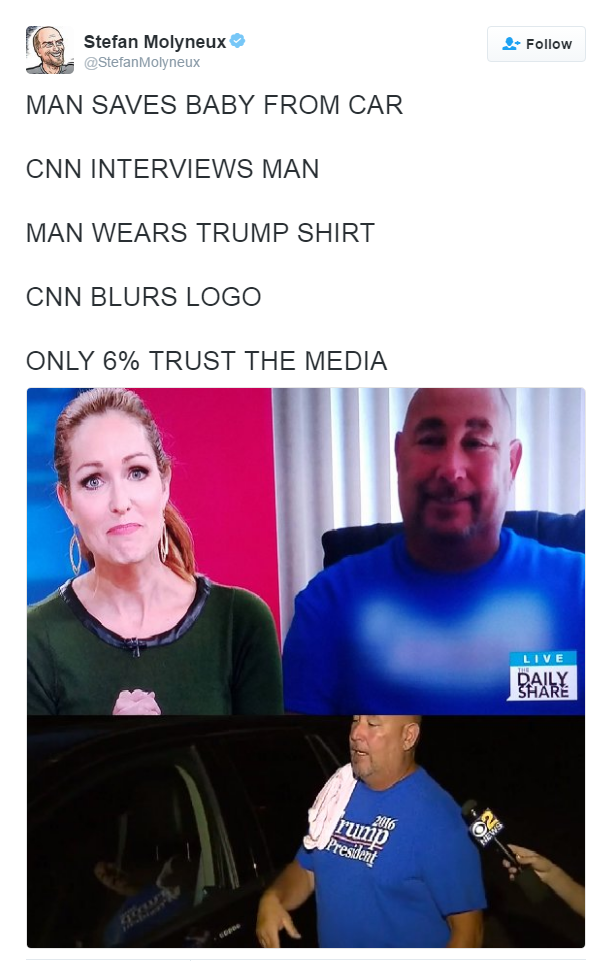Viewport: 607px width, 961px height.
Task: Expand the tweet's attached image
Action: (x=305, y=666)
